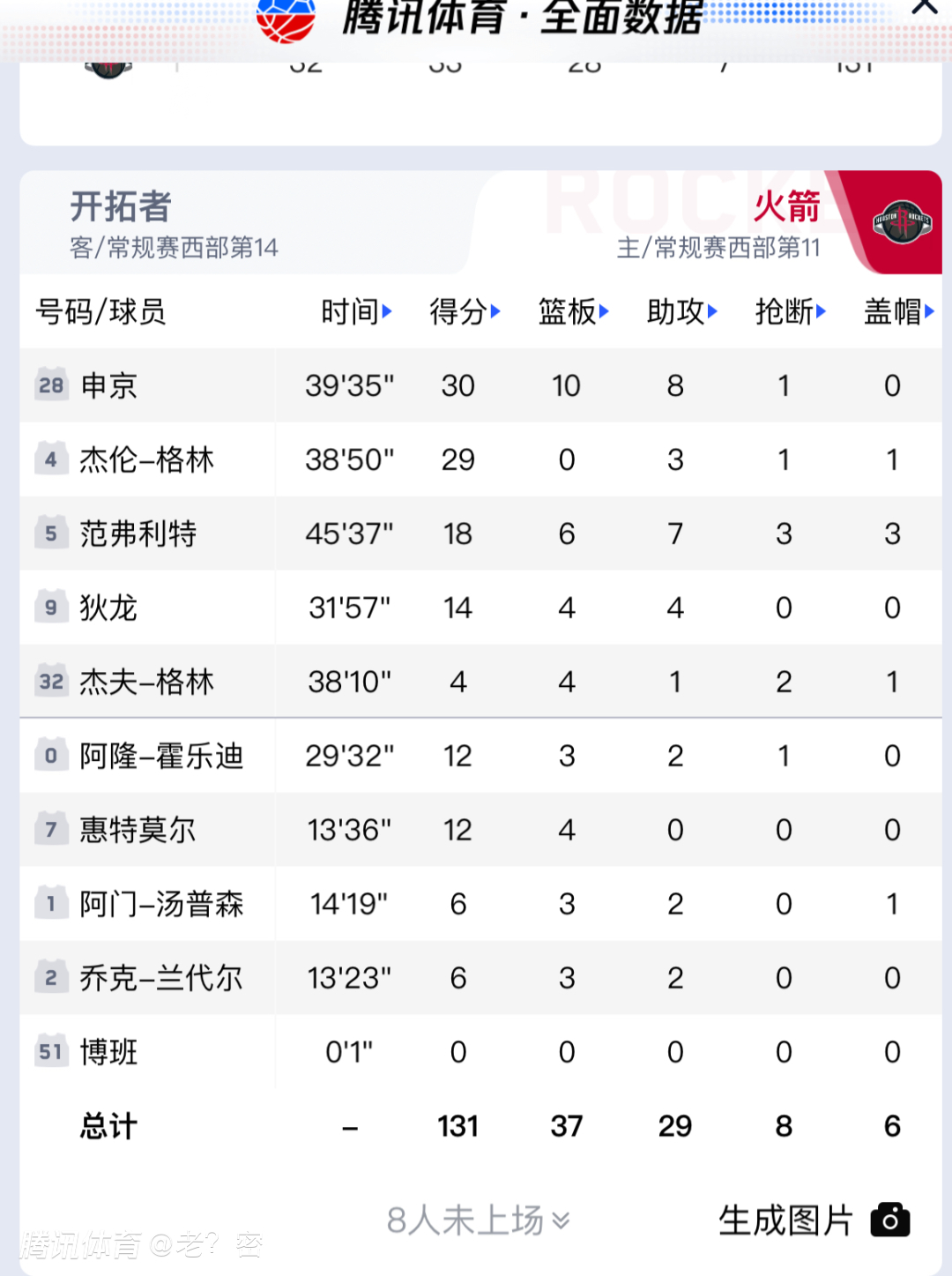The image size is (952, 1276).
Task: Sort players by 得分
Action: coord(465,312)
